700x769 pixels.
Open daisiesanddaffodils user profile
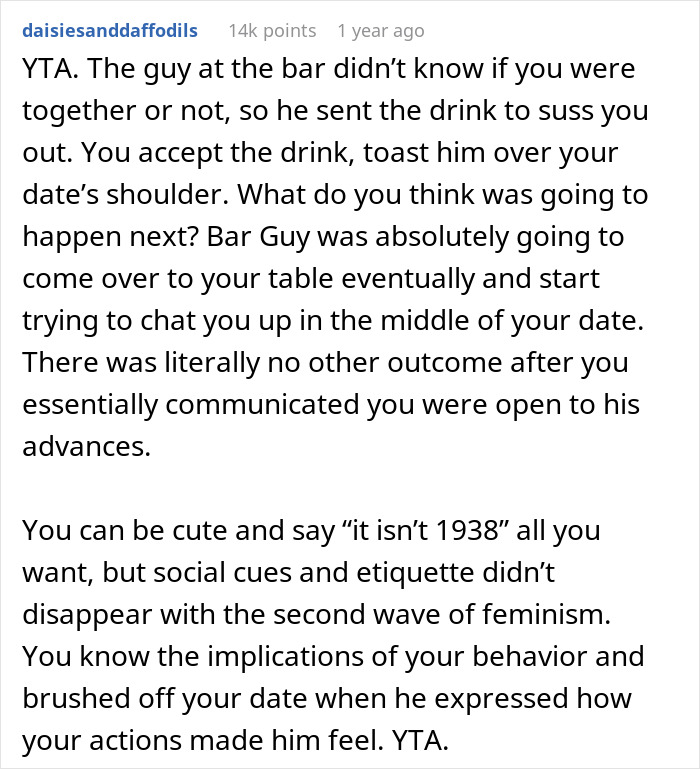[110, 31]
